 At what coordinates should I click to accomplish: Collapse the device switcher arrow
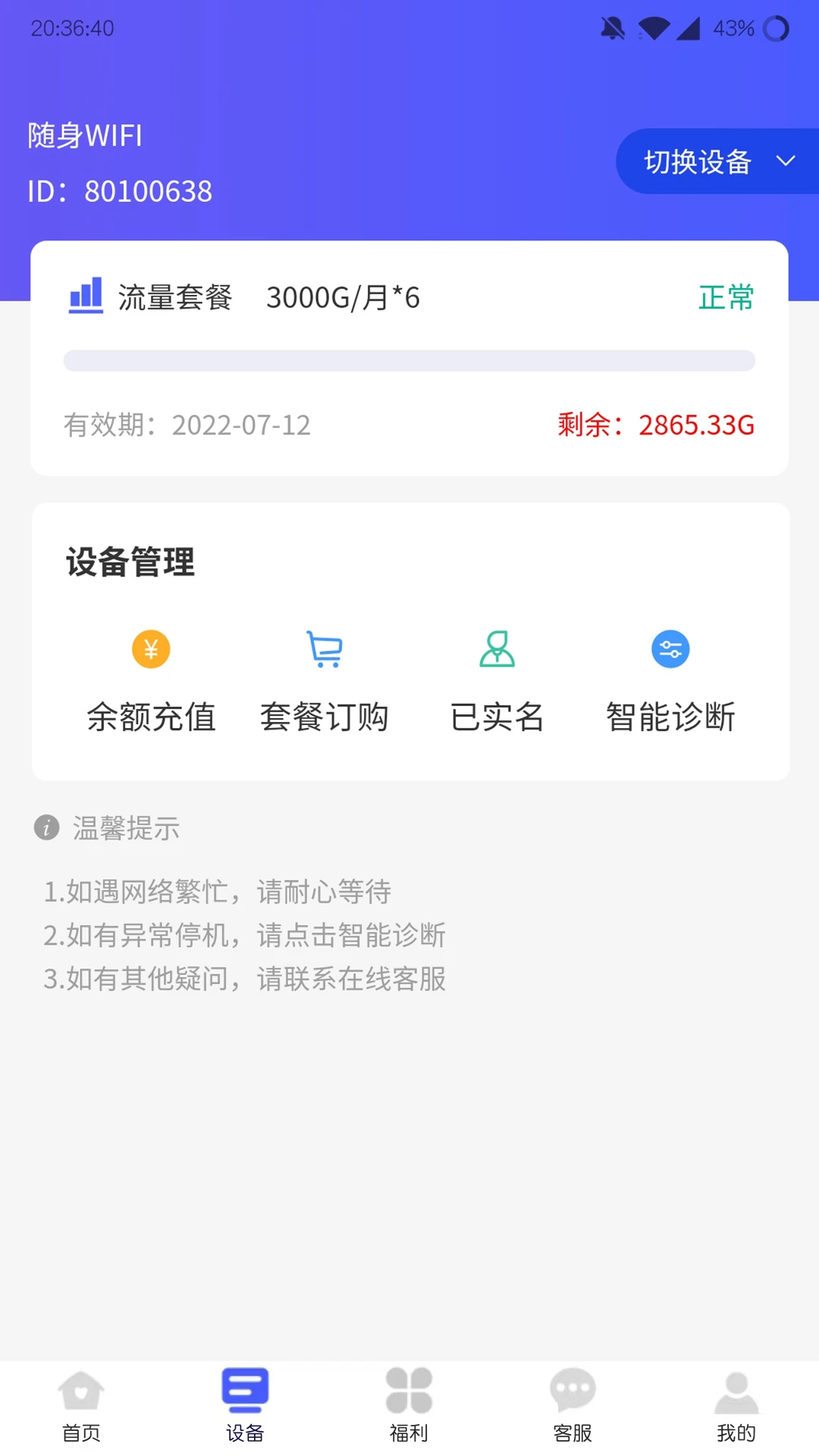tap(786, 162)
